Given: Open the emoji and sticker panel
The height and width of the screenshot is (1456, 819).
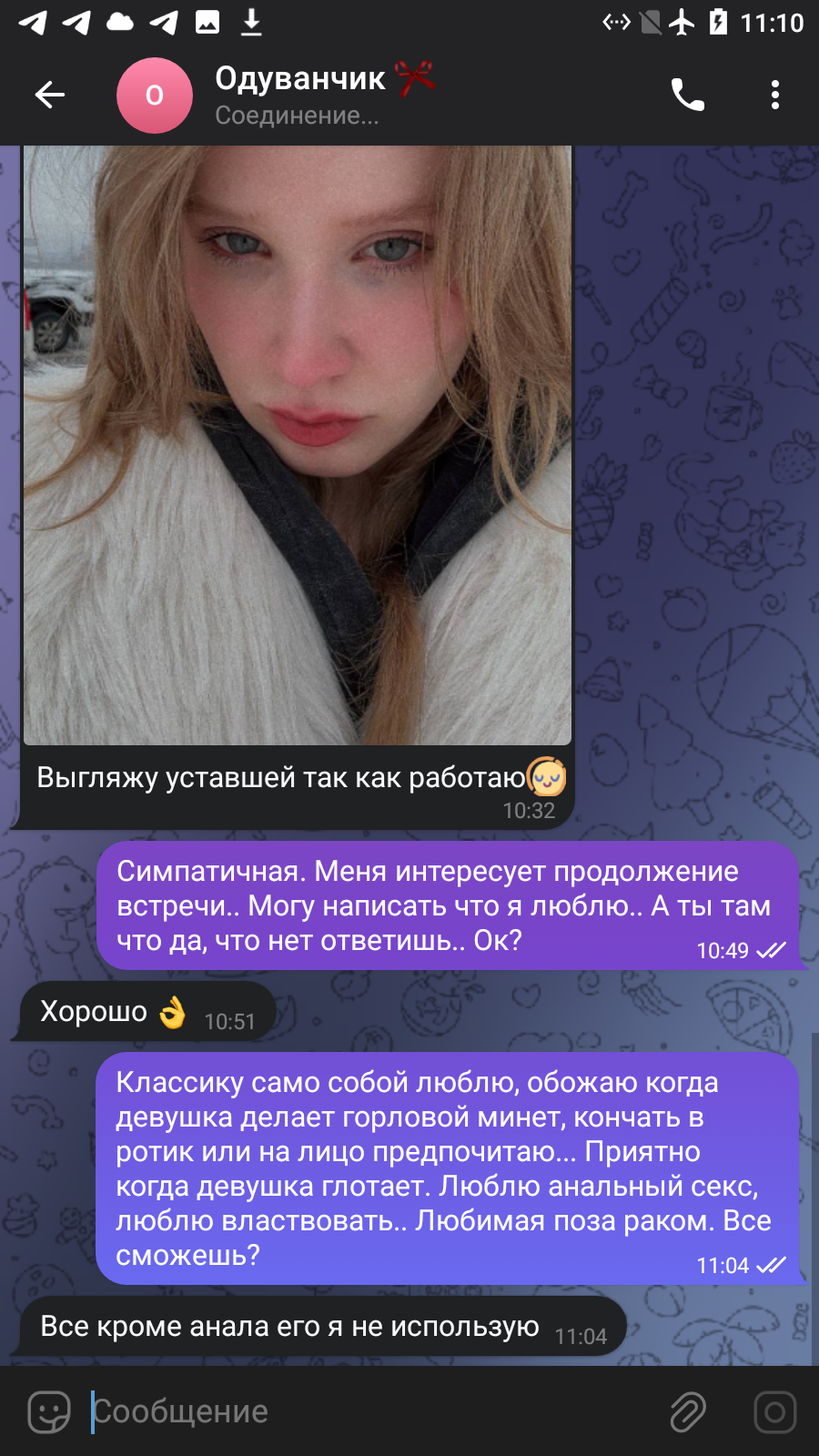Looking at the screenshot, I should [49, 1412].
